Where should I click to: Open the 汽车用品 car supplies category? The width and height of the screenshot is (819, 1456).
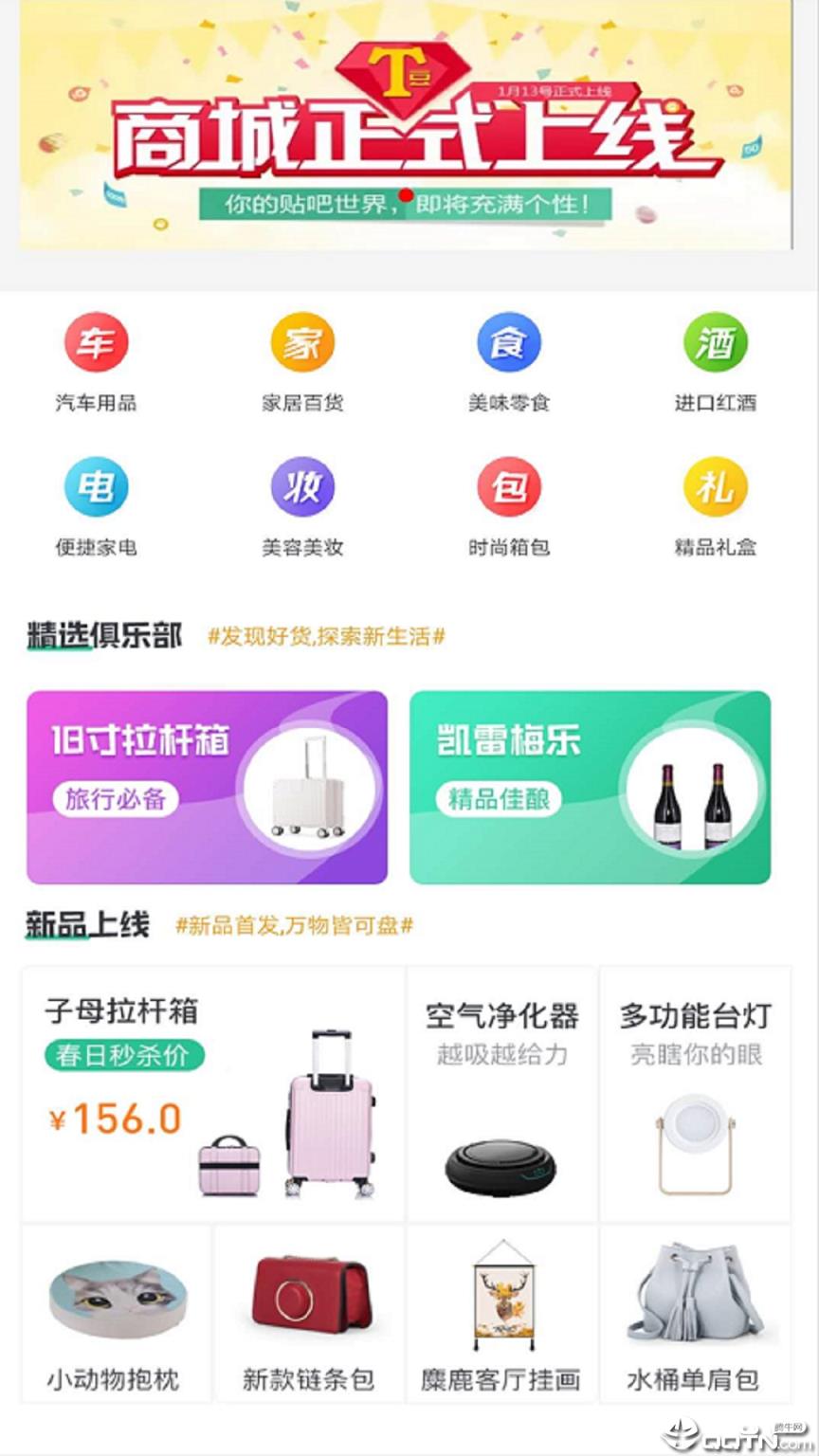pyautogui.click(x=95, y=360)
